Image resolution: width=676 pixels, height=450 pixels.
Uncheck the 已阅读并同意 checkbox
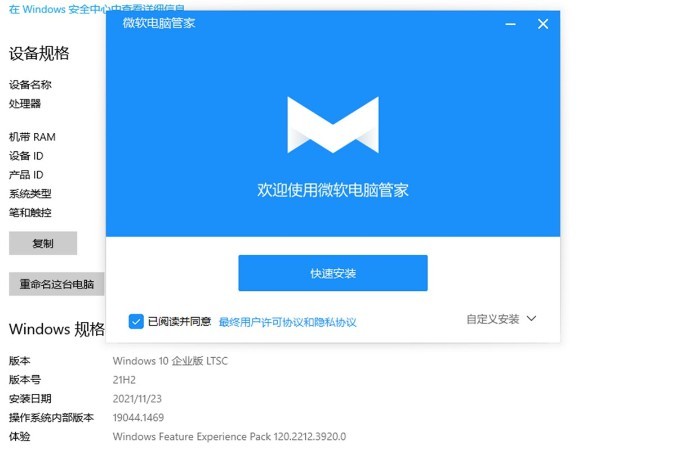pyautogui.click(x=136, y=321)
